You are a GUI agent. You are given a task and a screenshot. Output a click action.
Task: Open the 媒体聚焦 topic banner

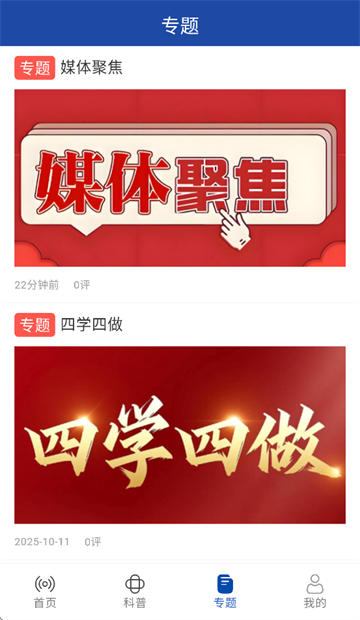[x=180, y=178]
